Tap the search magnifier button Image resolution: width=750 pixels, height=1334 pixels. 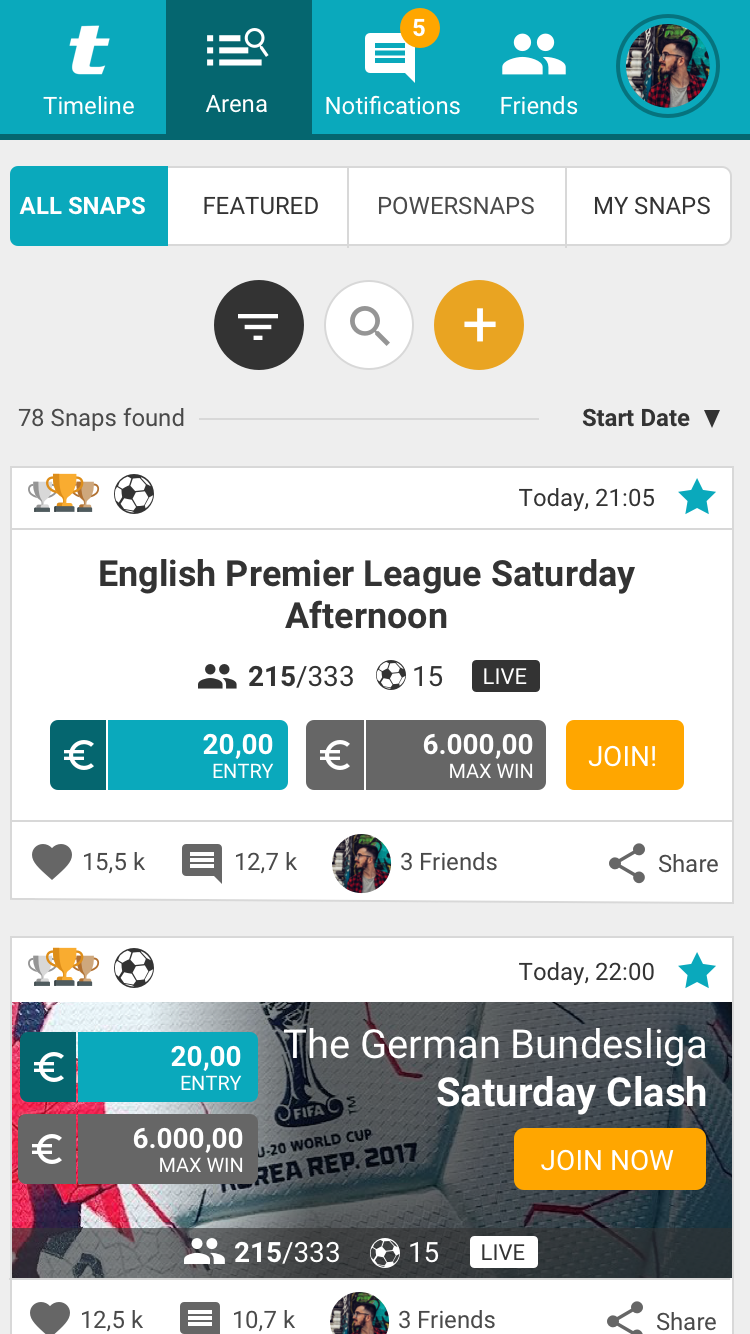click(x=369, y=325)
